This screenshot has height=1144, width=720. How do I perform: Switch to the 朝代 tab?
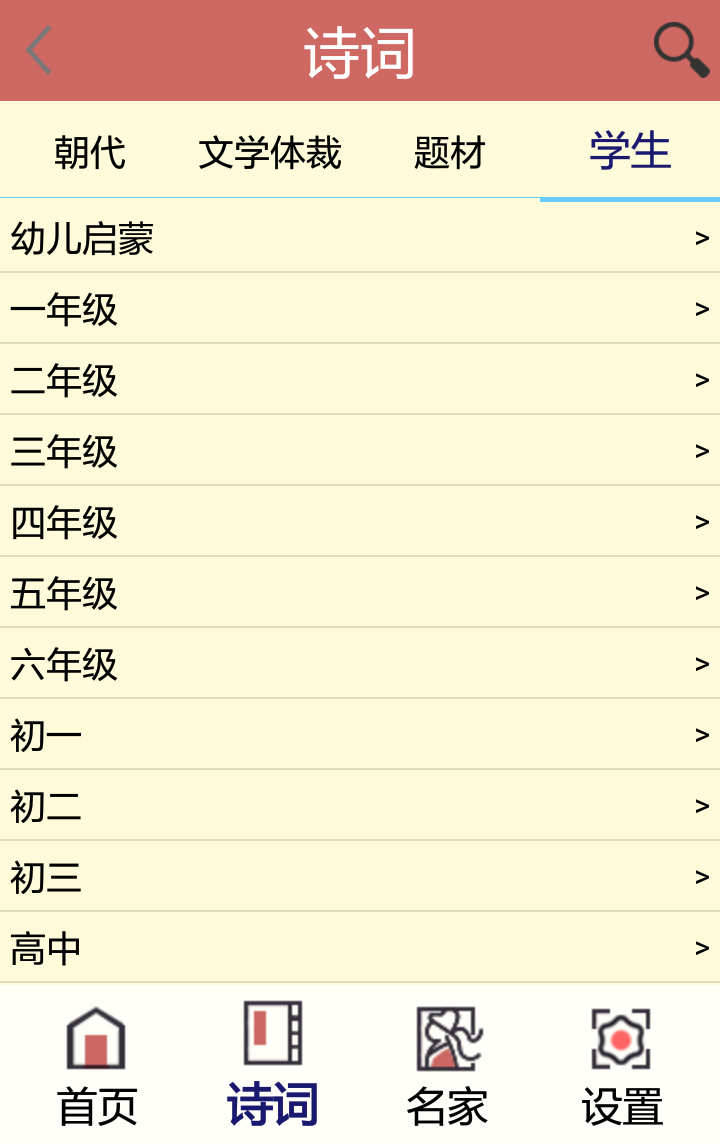click(x=90, y=153)
